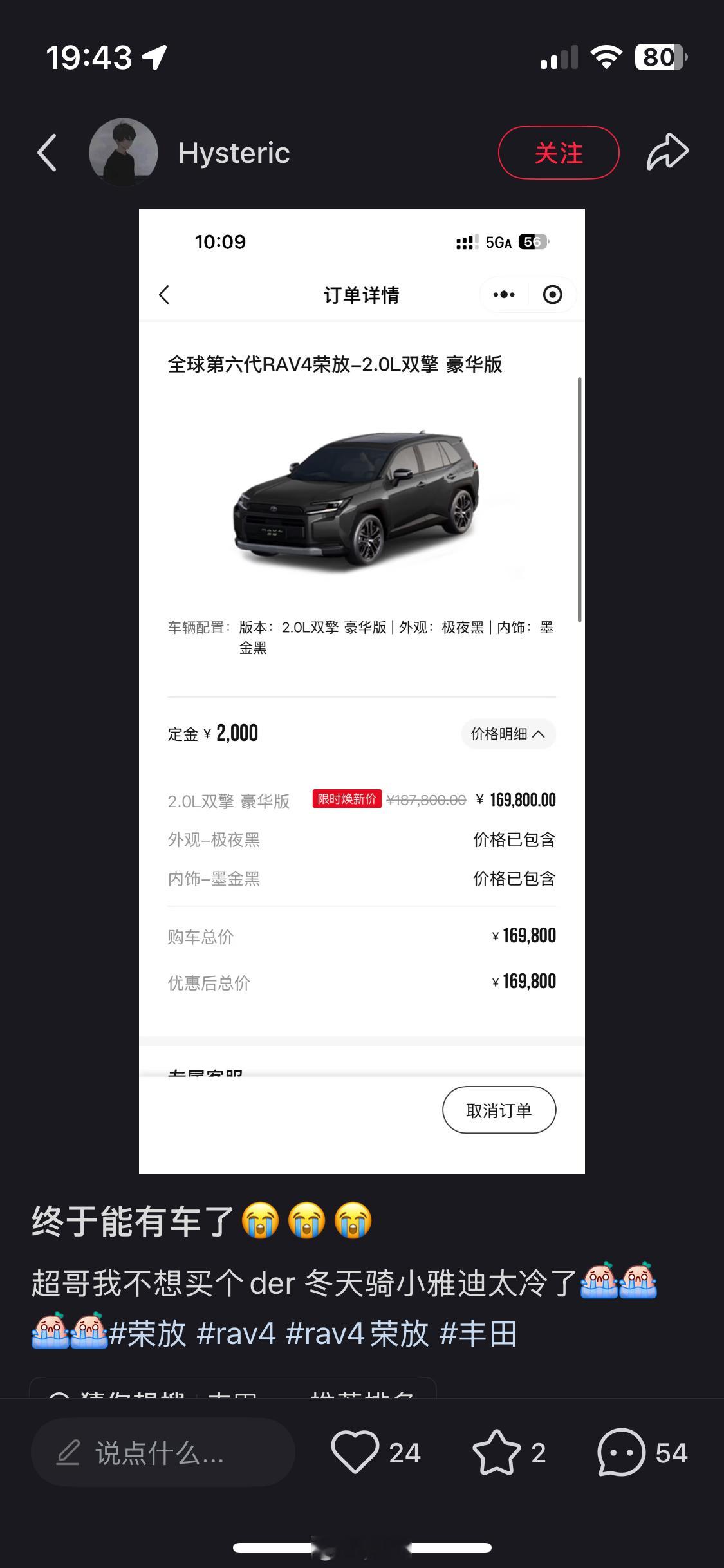This screenshot has width=724, height=1568.
Task: Collapse the 价格明细 price breakdown
Action: coord(508,734)
